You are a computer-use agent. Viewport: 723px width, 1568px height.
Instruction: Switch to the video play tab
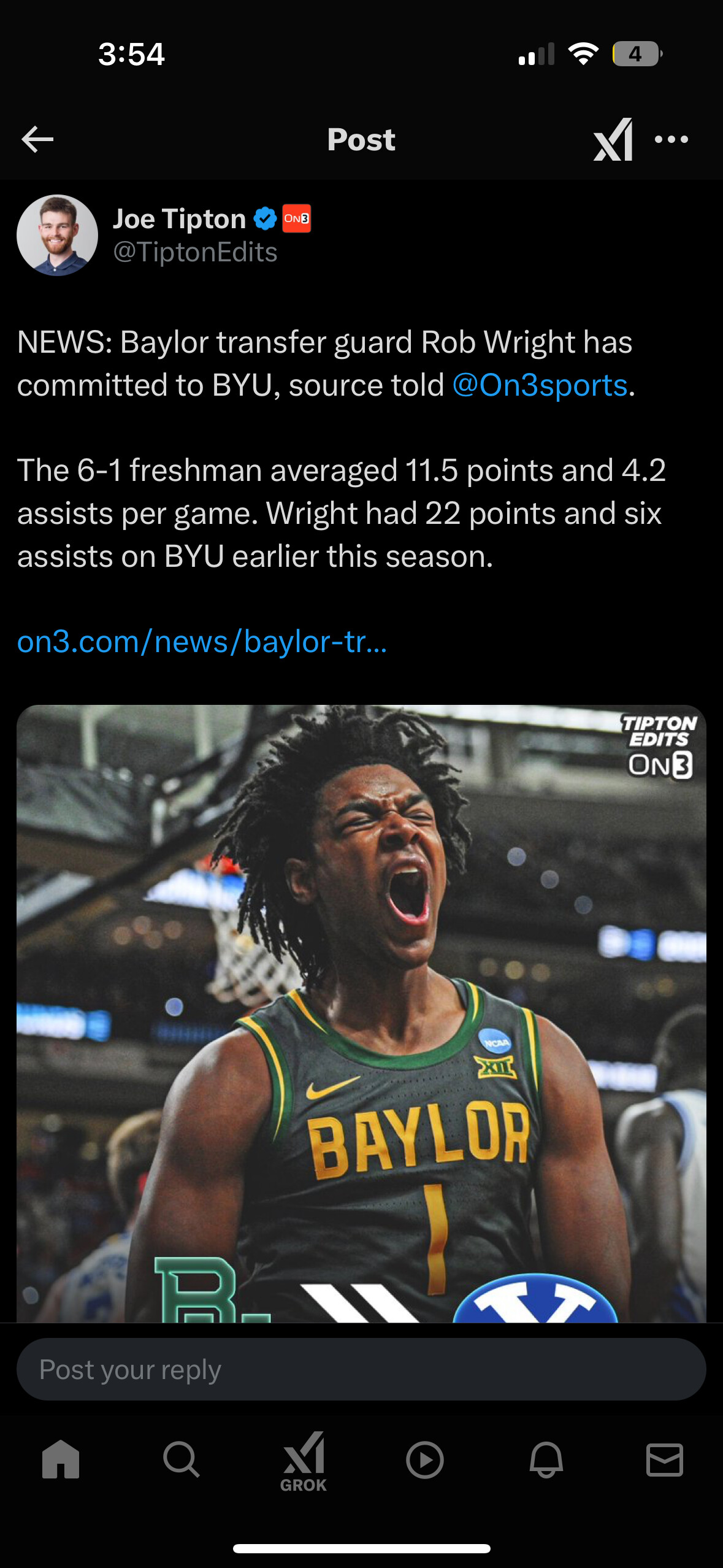[x=424, y=1460]
